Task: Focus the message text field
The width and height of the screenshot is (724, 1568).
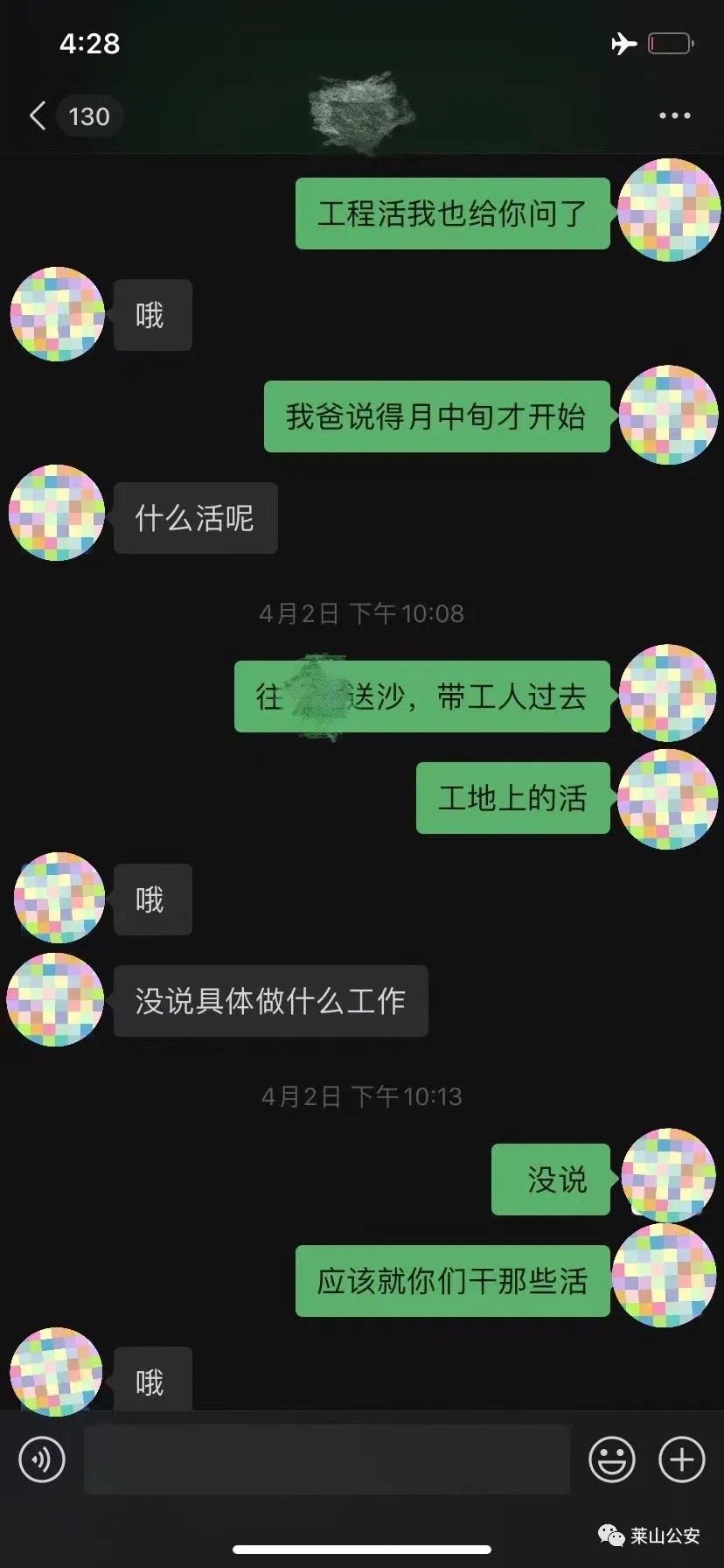Action: pos(326,1459)
